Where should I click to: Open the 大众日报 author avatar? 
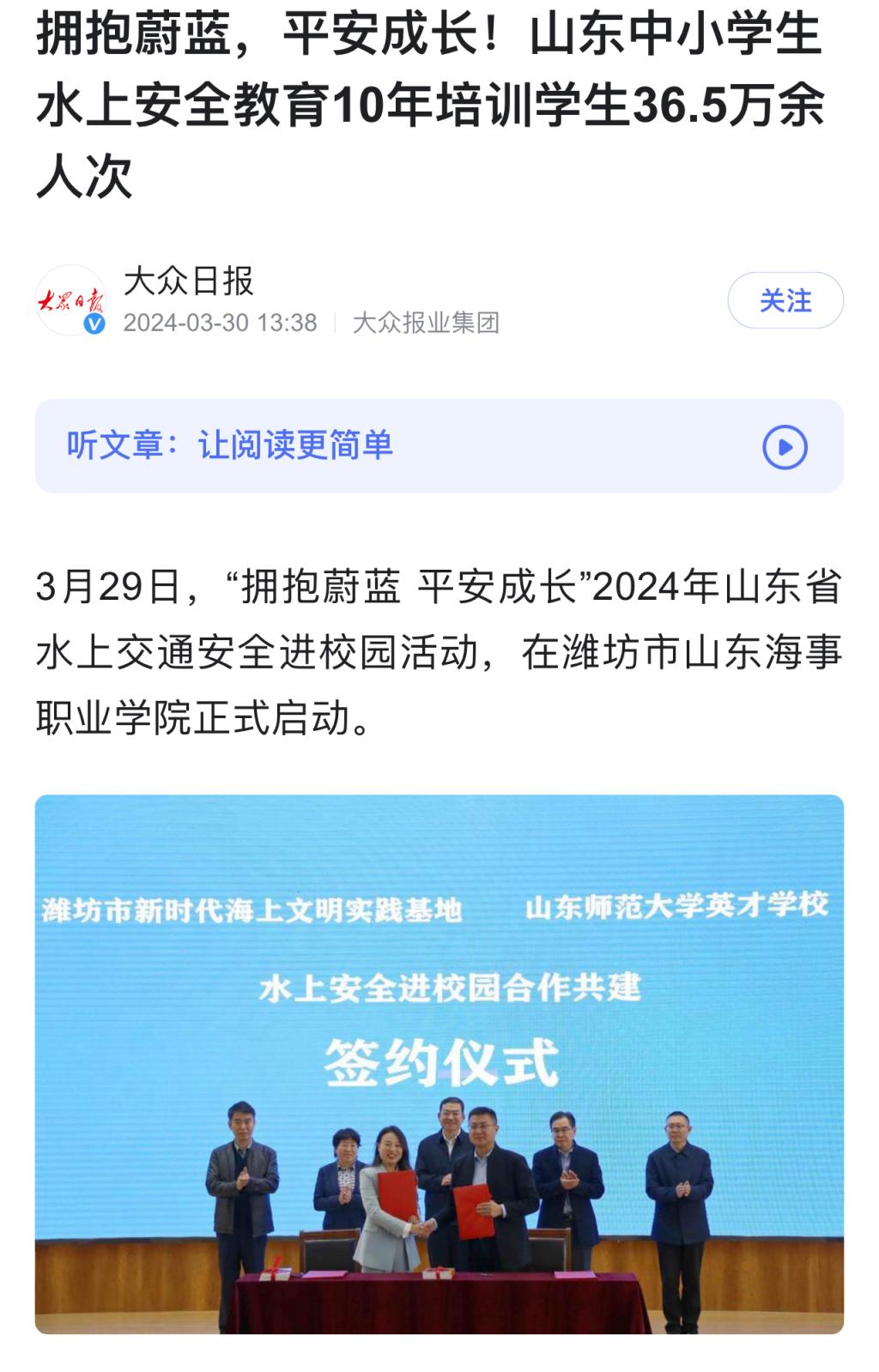tap(70, 300)
